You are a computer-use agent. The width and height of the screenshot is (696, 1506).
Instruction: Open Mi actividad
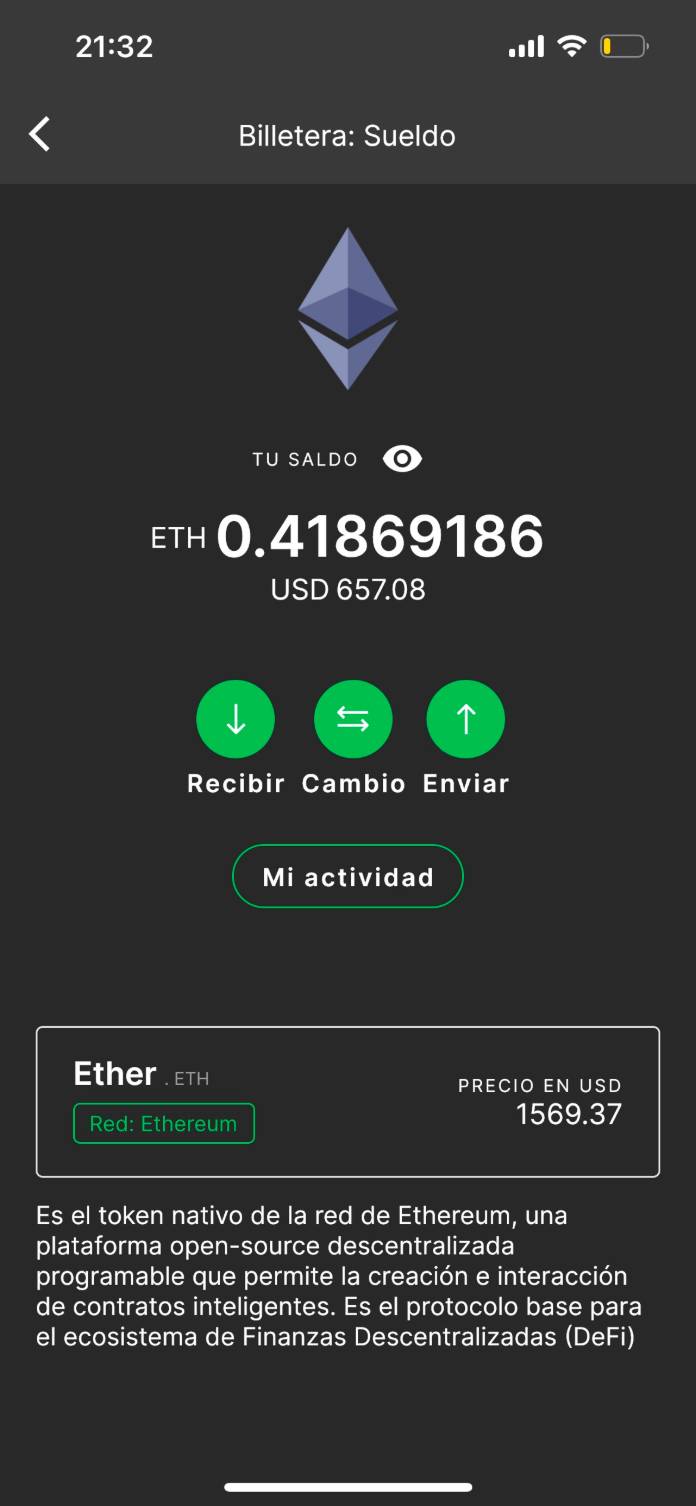(x=348, y=877)
